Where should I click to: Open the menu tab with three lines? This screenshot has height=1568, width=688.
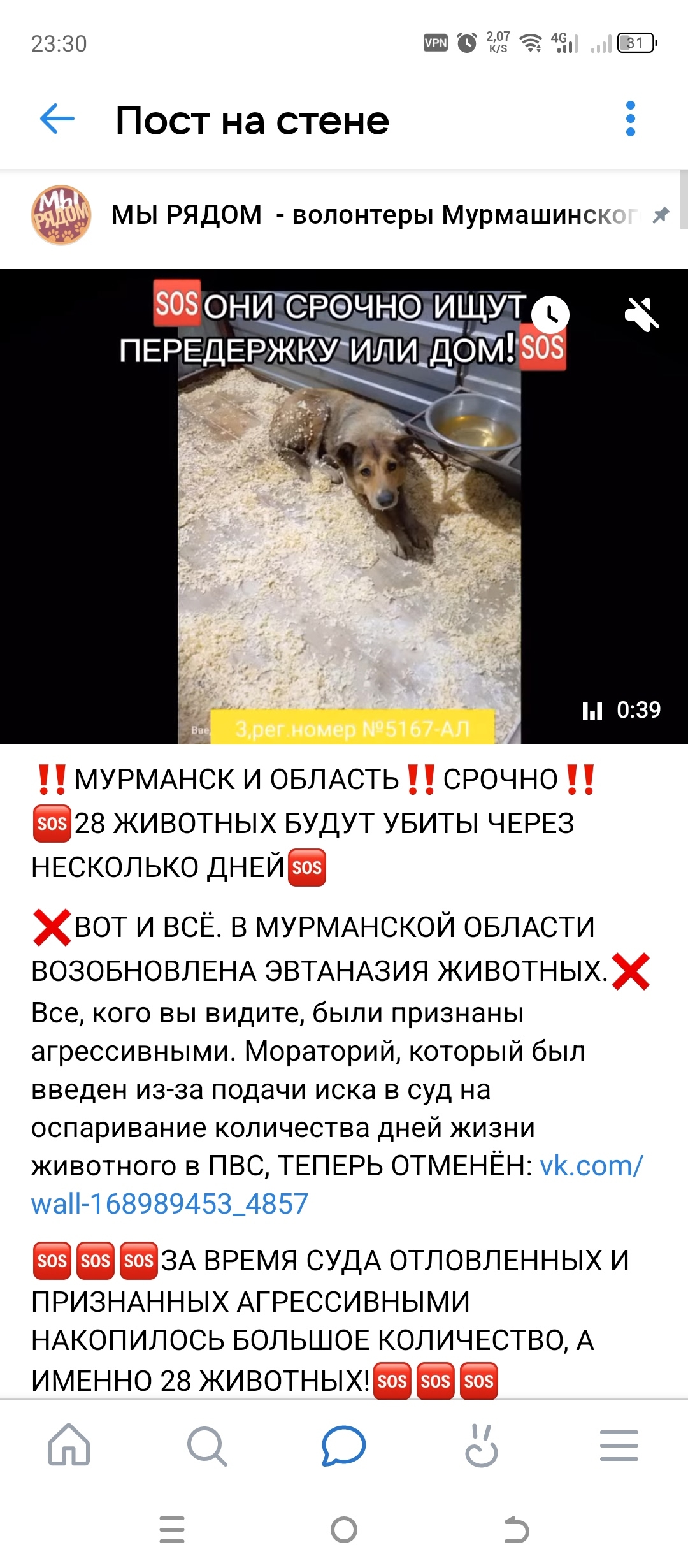619,1445
